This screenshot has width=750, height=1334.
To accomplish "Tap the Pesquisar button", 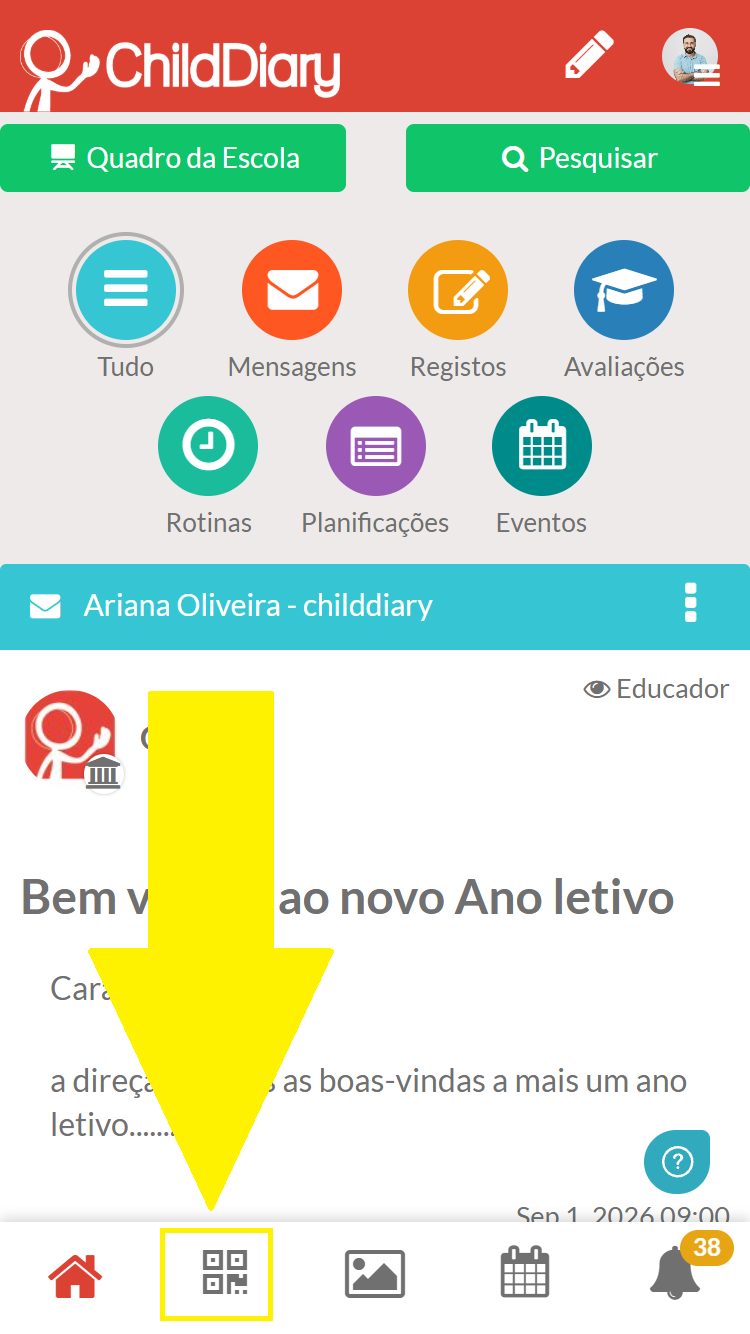I will click(578, 158).
